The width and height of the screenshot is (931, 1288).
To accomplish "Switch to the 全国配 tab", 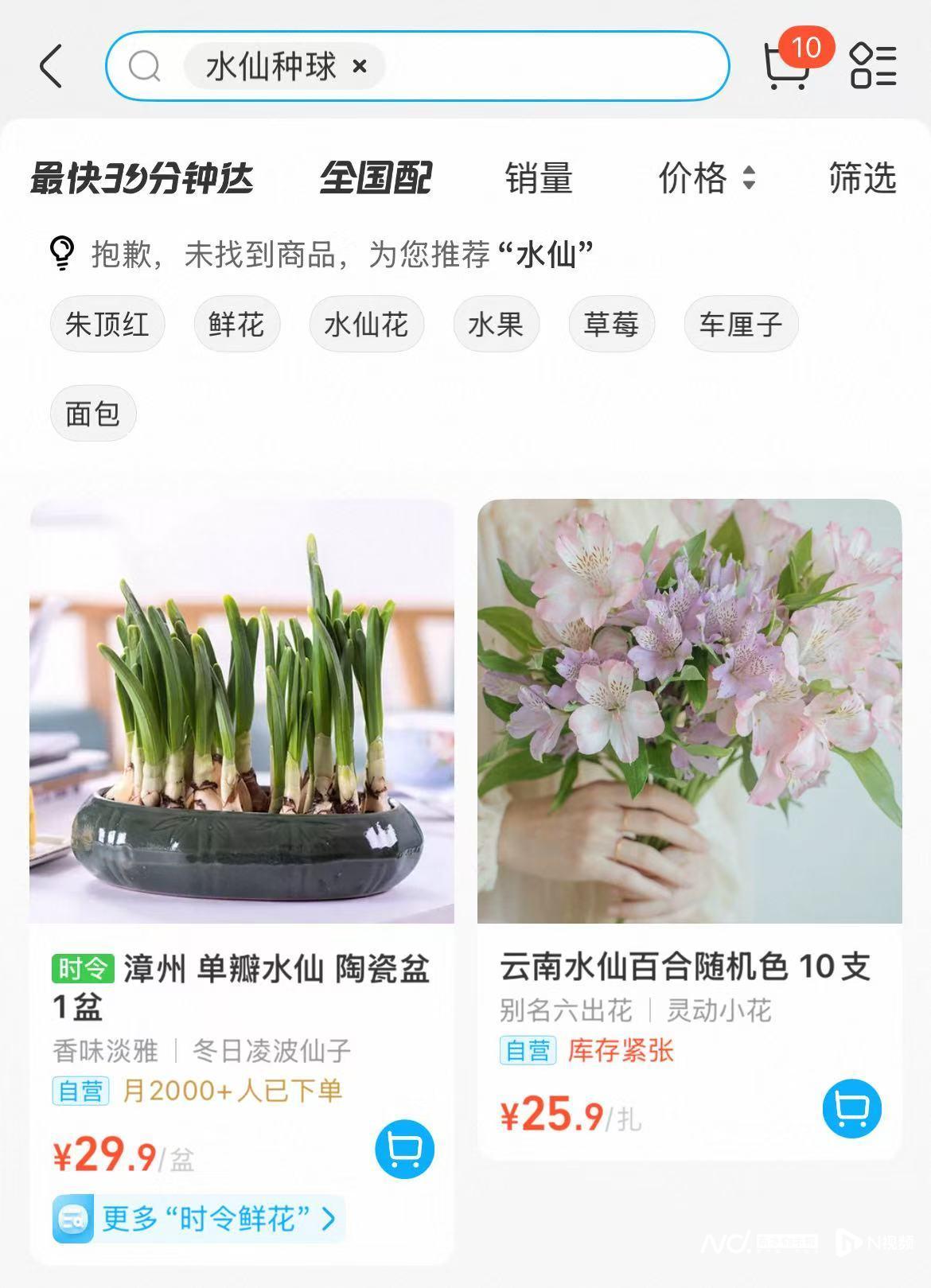I will (375, 179).
